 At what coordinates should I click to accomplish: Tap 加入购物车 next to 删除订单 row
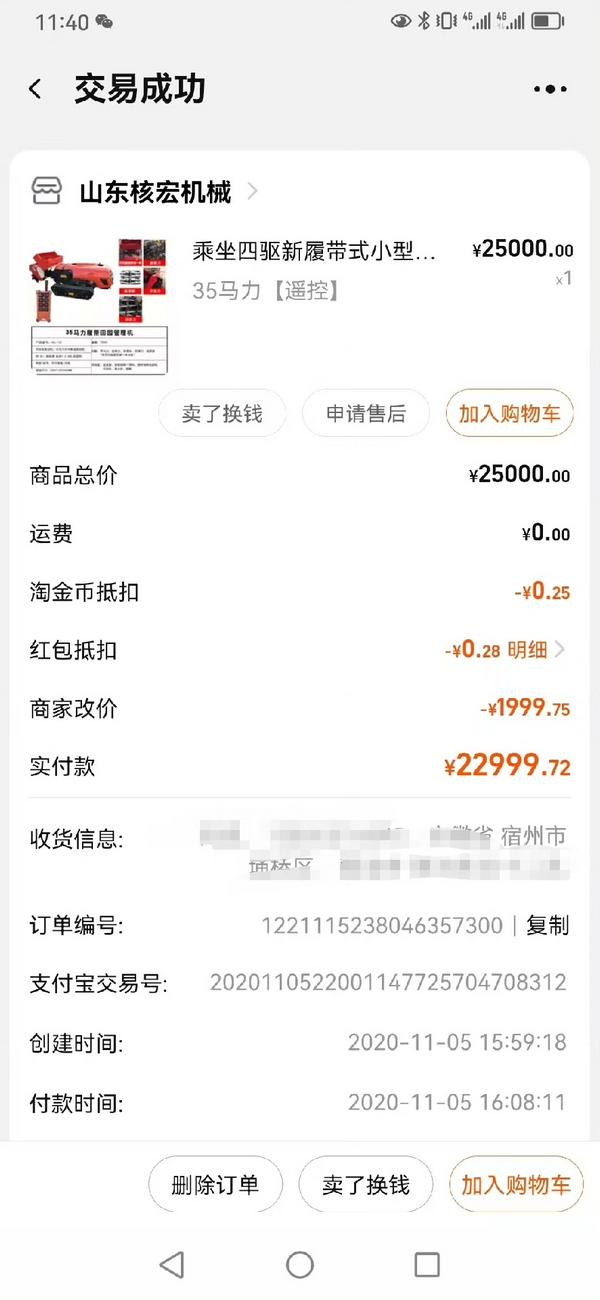pyautogui.click(x=515, y=1185)
